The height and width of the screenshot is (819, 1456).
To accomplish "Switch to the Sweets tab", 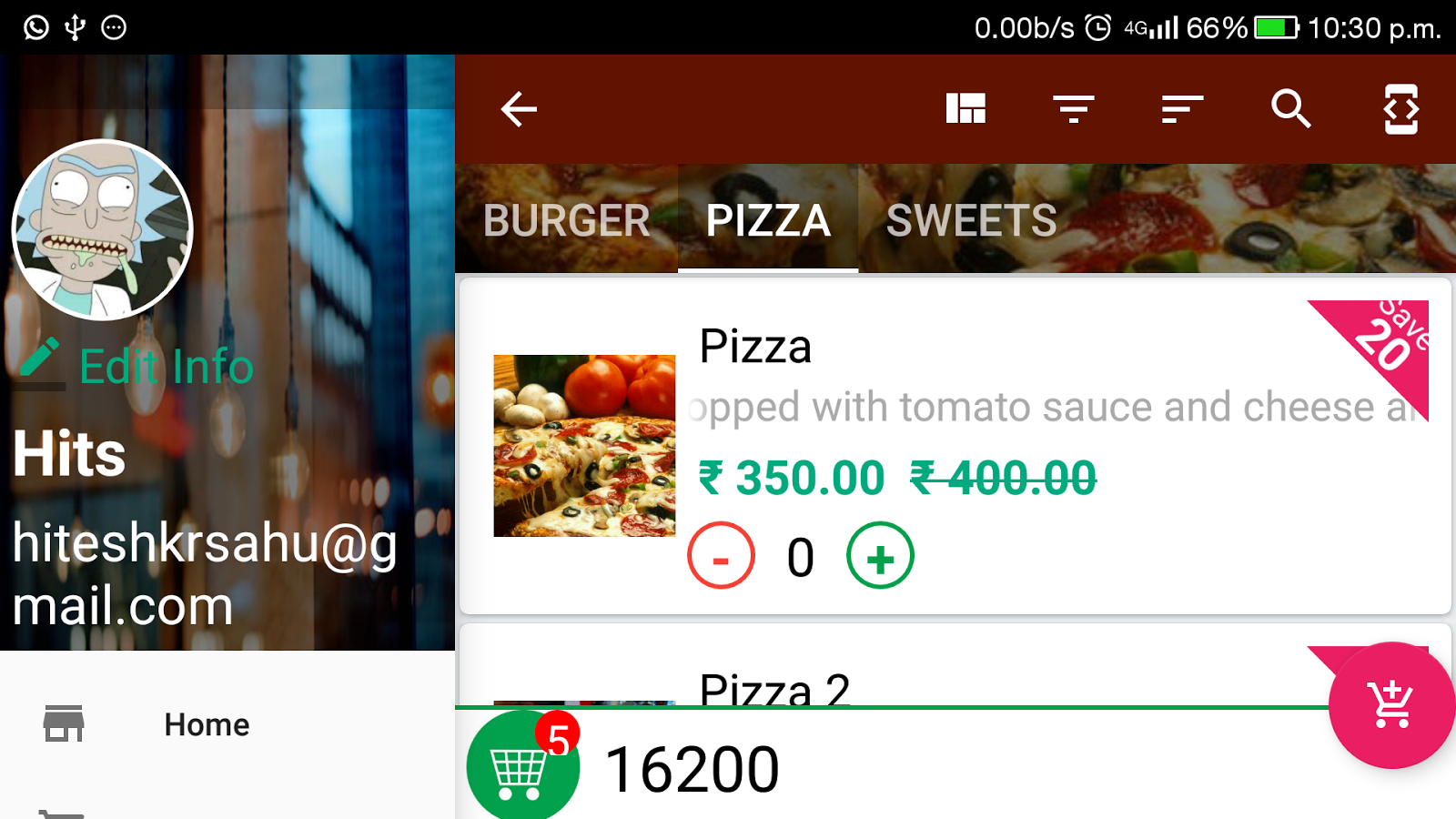I will coord(971,220).
